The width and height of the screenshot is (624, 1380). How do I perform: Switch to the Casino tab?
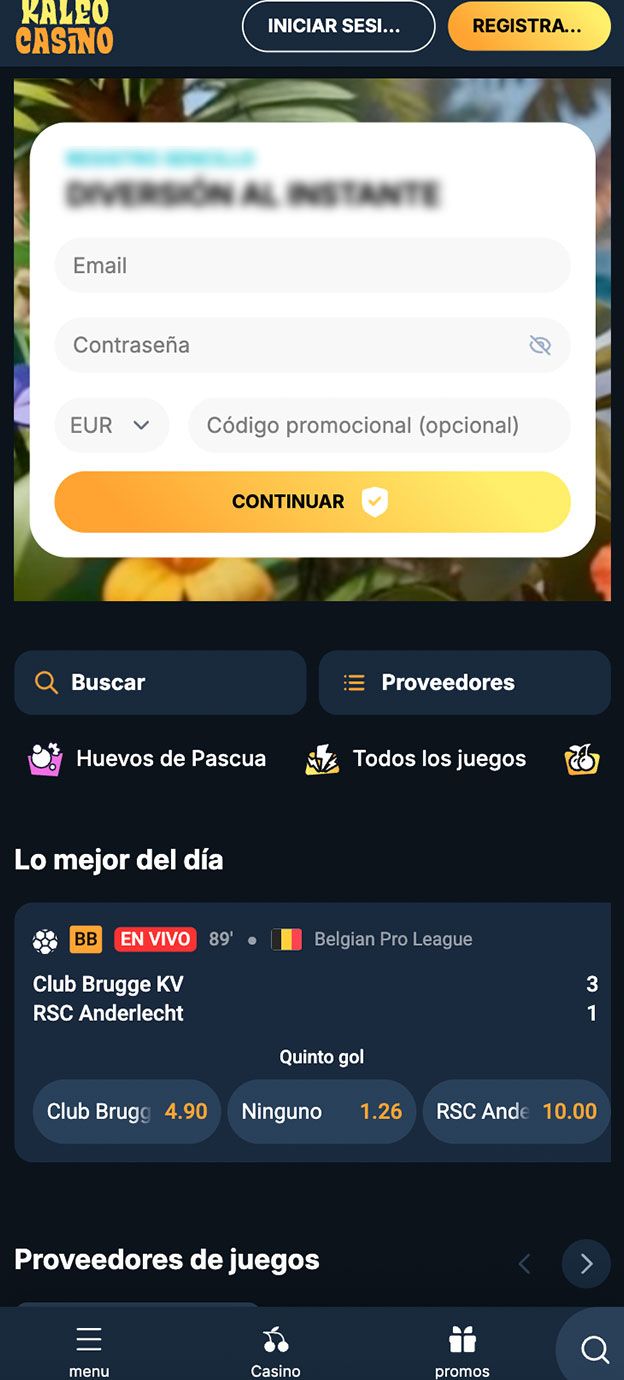click(275, 1351)
